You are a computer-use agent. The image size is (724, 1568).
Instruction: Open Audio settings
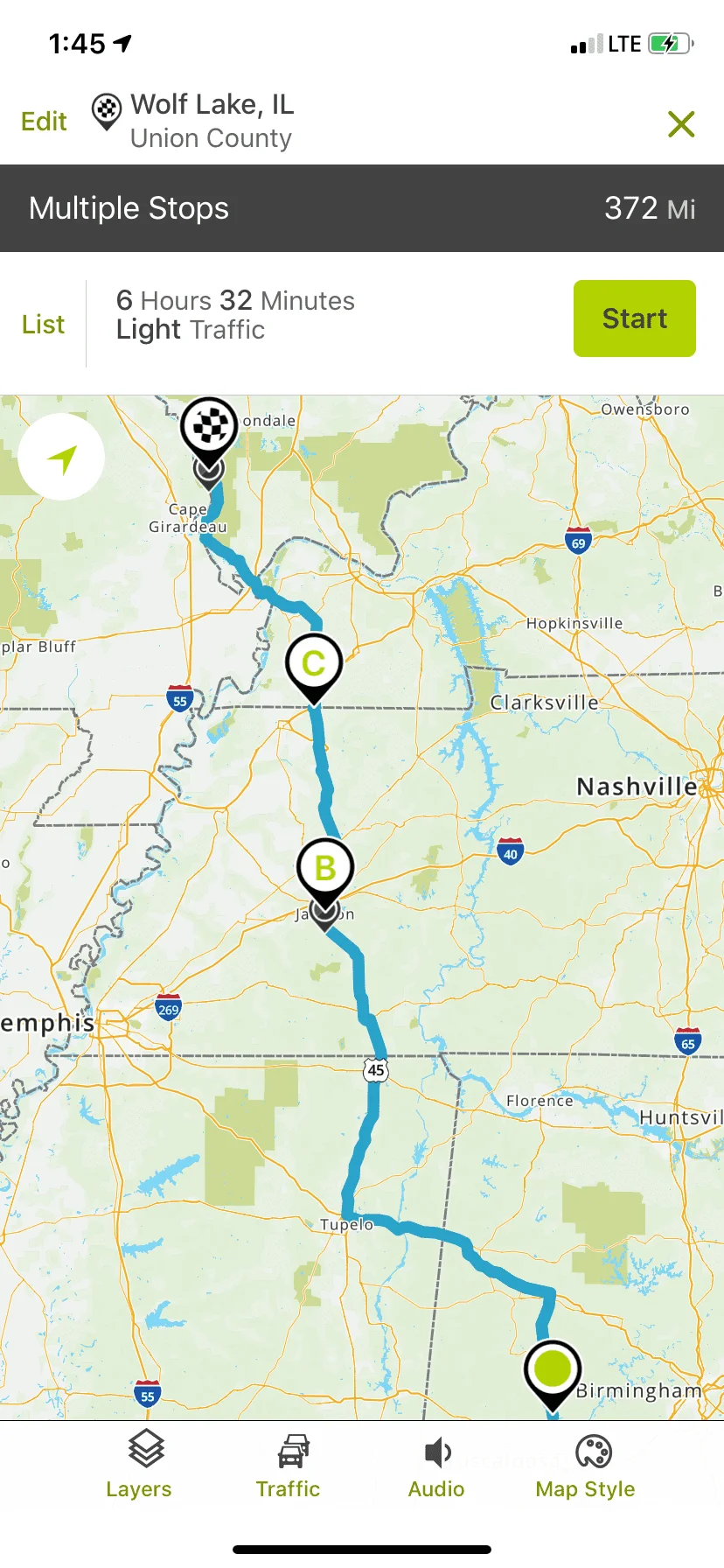[436, 1467]
